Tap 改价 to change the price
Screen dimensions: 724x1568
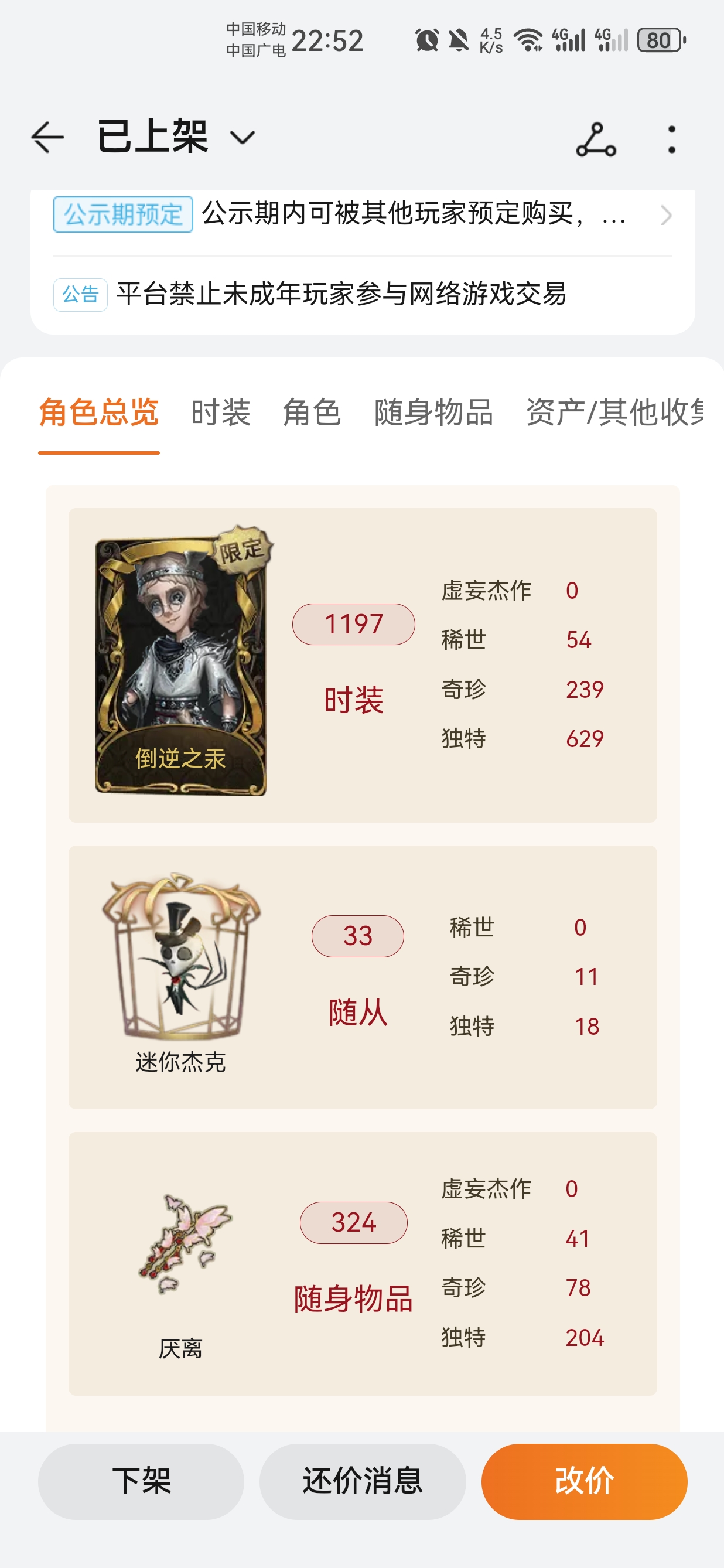click(x=584, y=1481)
